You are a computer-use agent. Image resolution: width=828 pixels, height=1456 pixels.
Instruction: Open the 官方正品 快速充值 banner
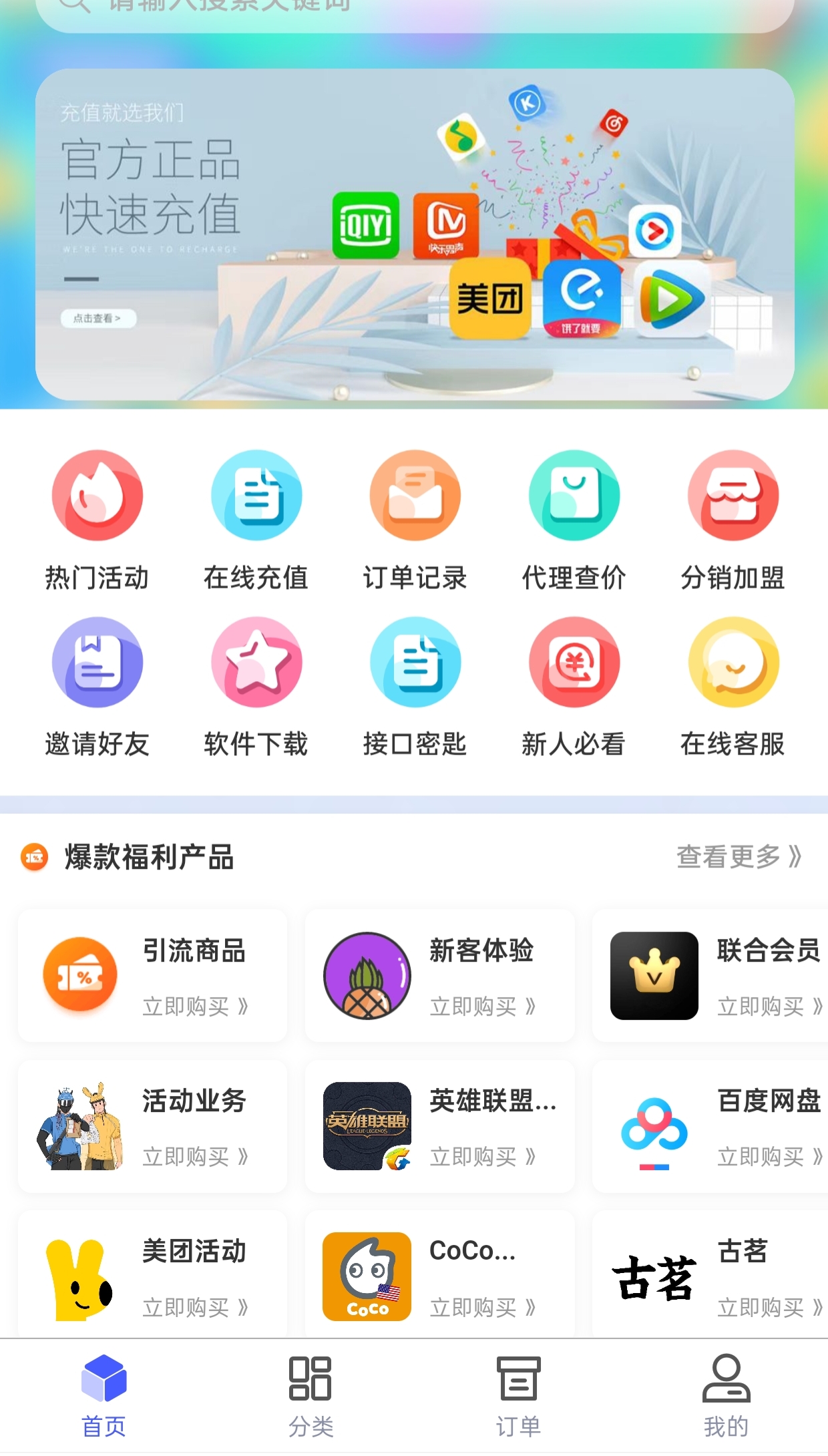[x=414, y=234]
